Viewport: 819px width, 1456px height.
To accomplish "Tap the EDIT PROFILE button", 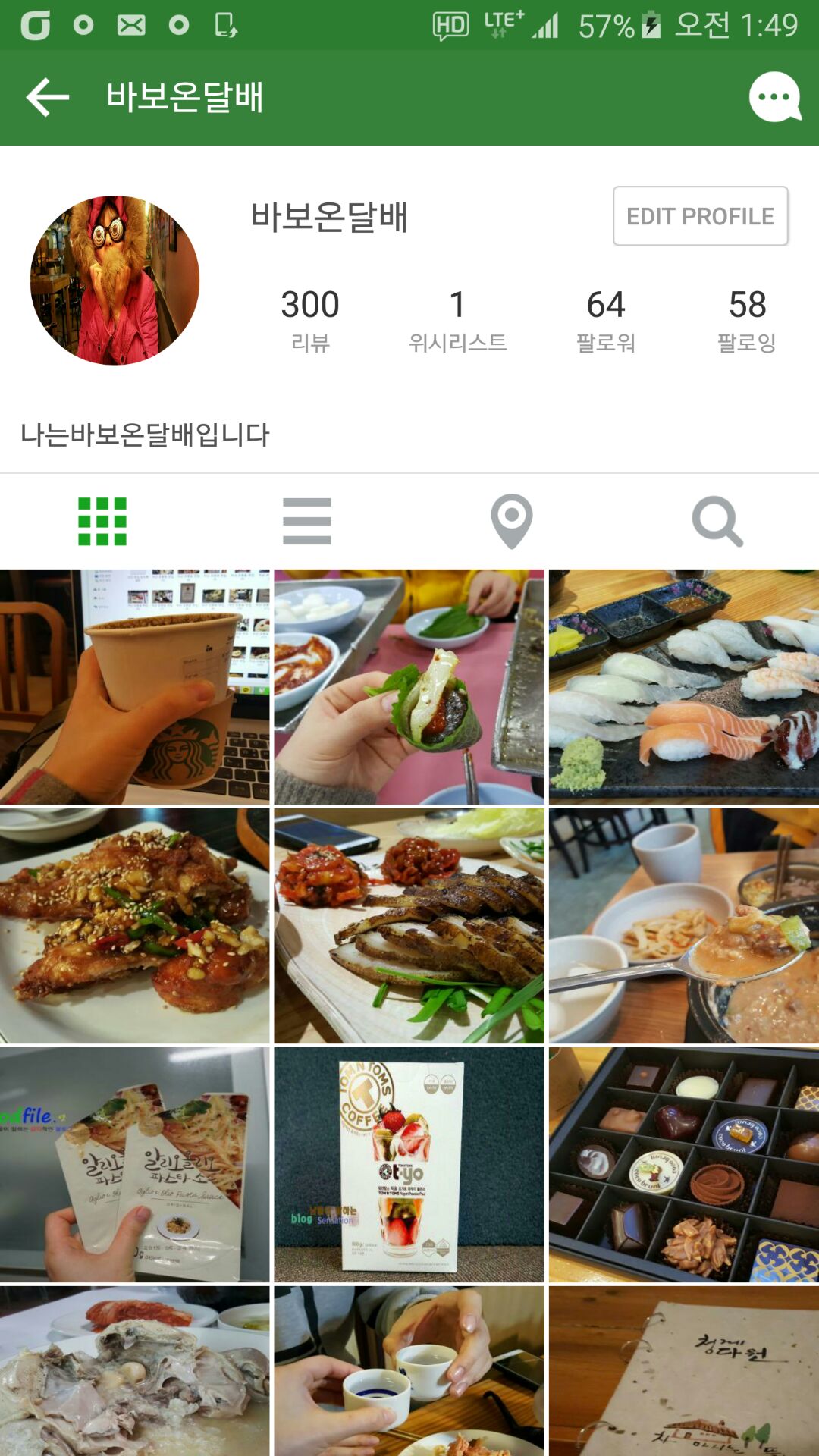I will click(700, 216).
